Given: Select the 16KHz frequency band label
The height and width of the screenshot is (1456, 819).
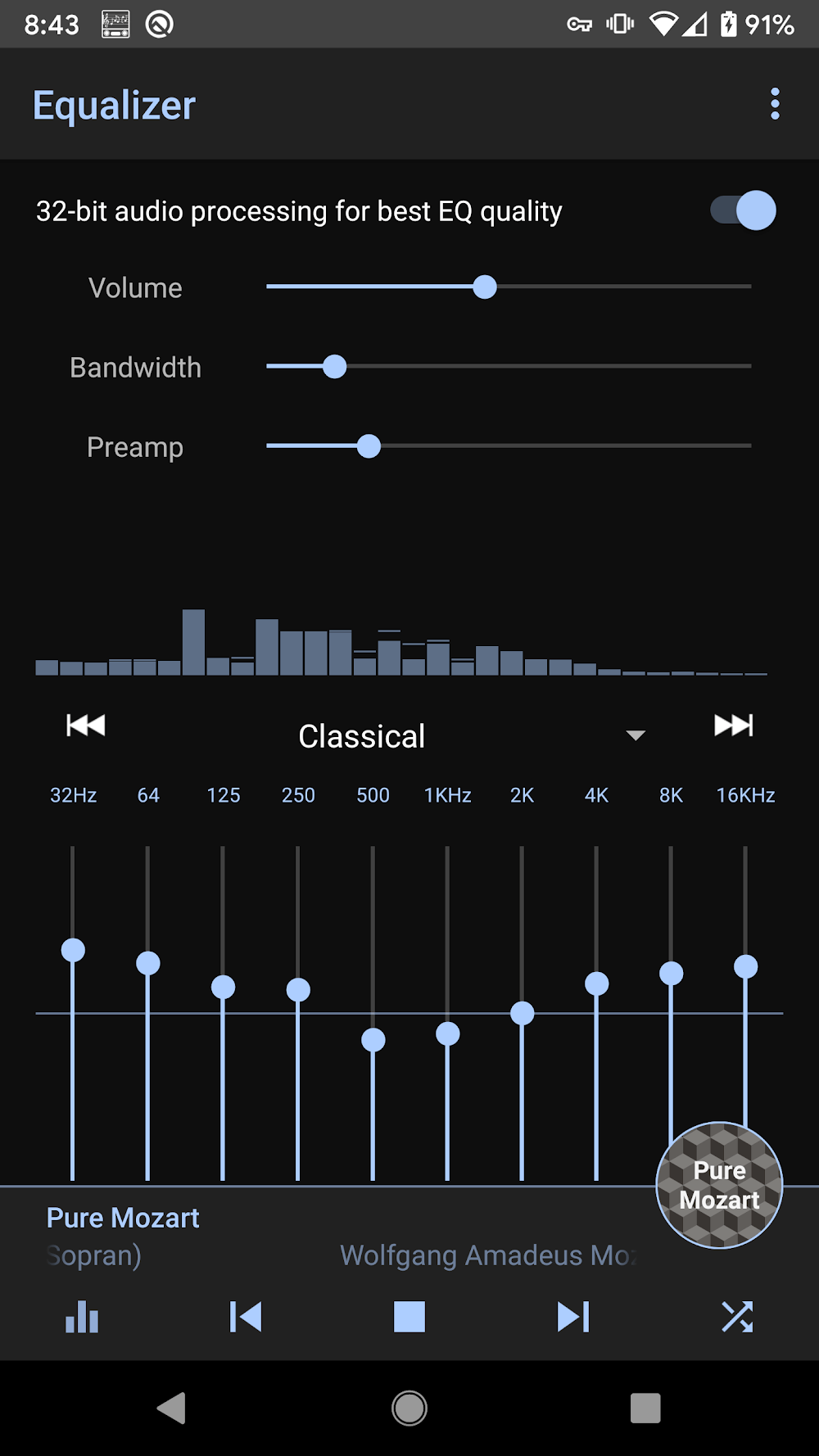Looking at the screenshot, I should coord(744,794).
